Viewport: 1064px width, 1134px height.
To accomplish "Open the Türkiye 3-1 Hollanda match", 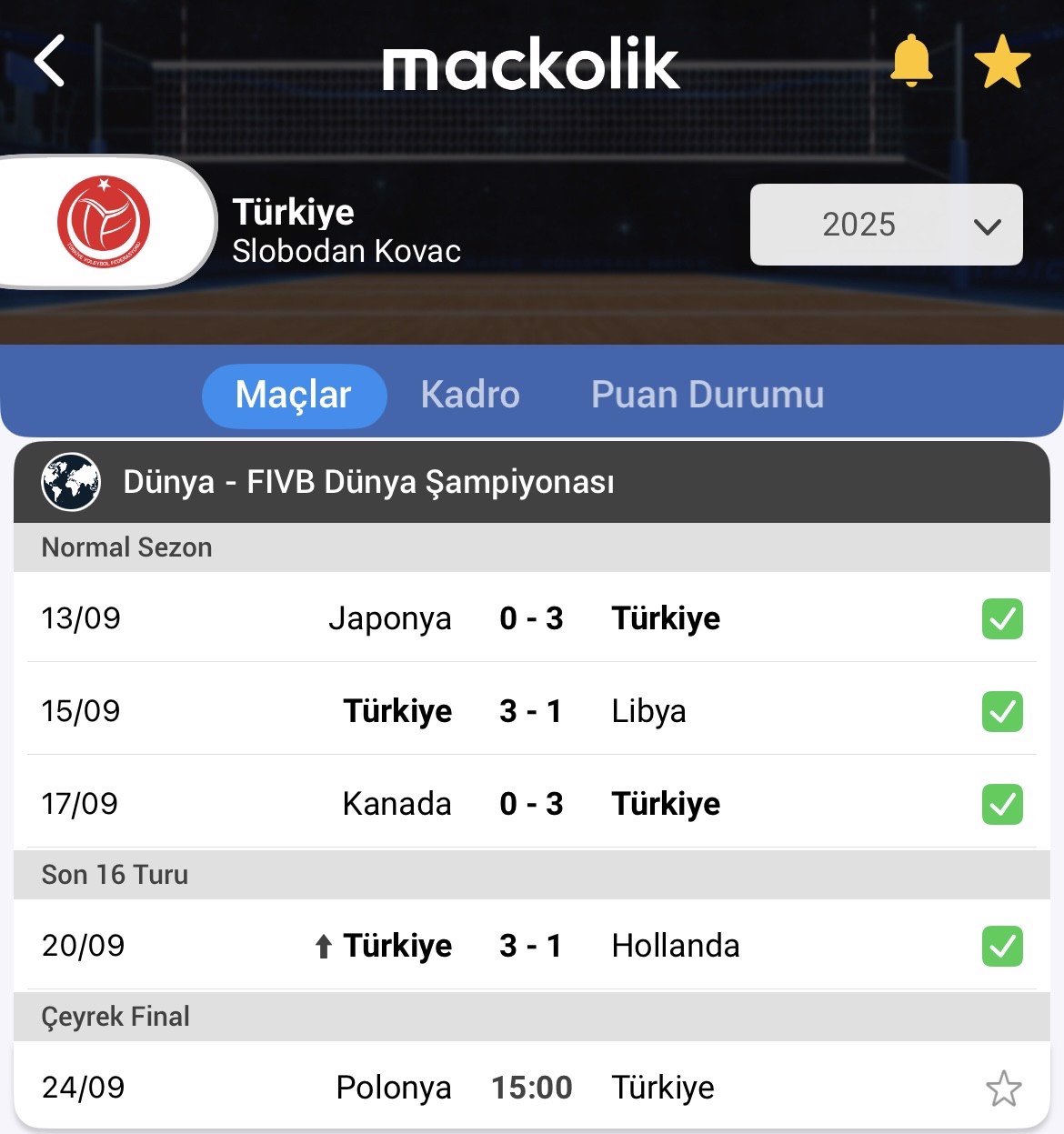I will click(531, 946).
